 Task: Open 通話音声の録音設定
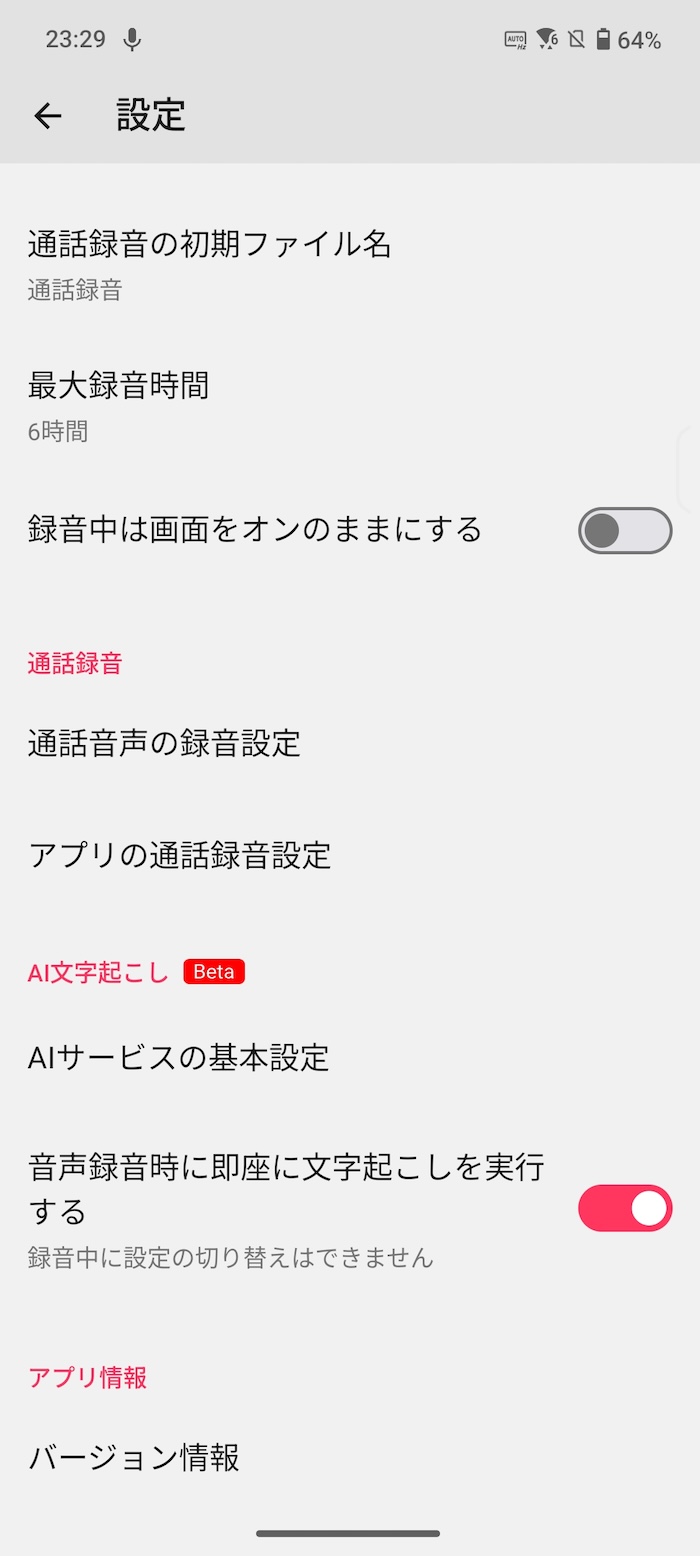coord(350,744)
